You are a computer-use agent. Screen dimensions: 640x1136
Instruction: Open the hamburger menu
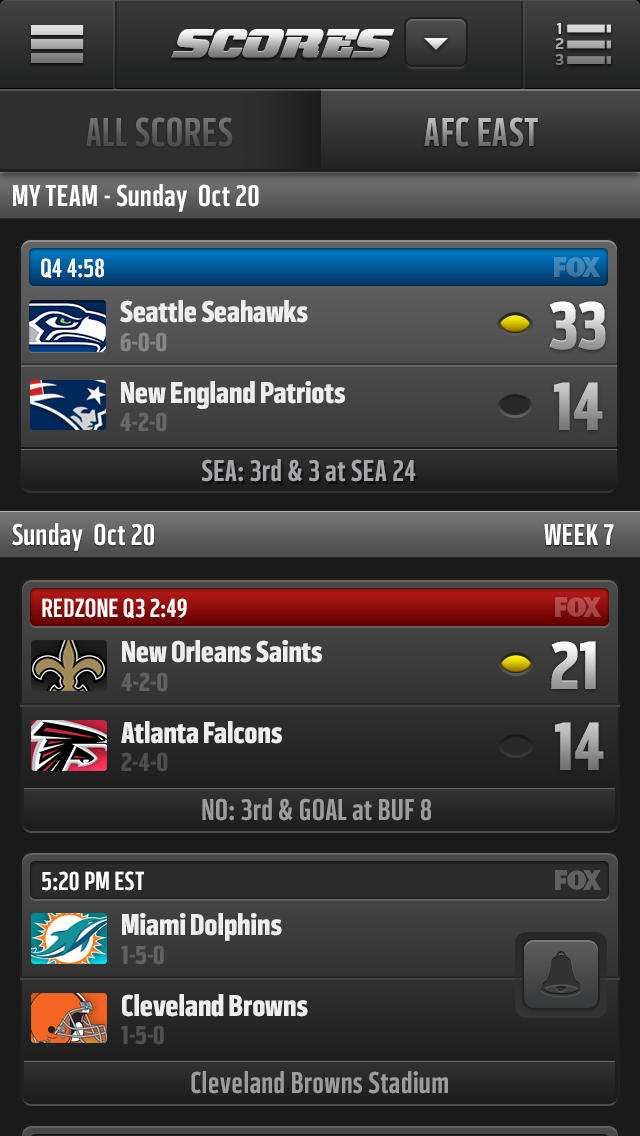(57, 44)
